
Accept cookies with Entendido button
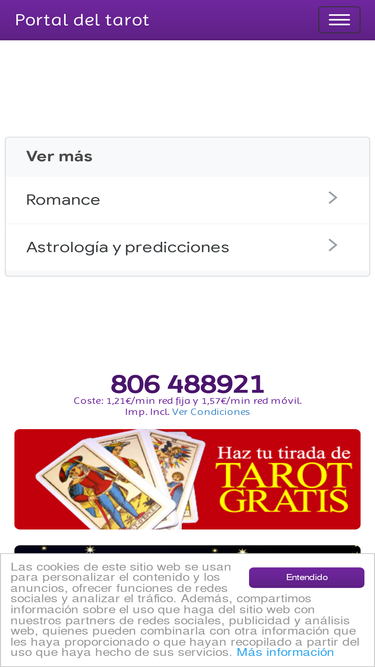tap(307, 577)
